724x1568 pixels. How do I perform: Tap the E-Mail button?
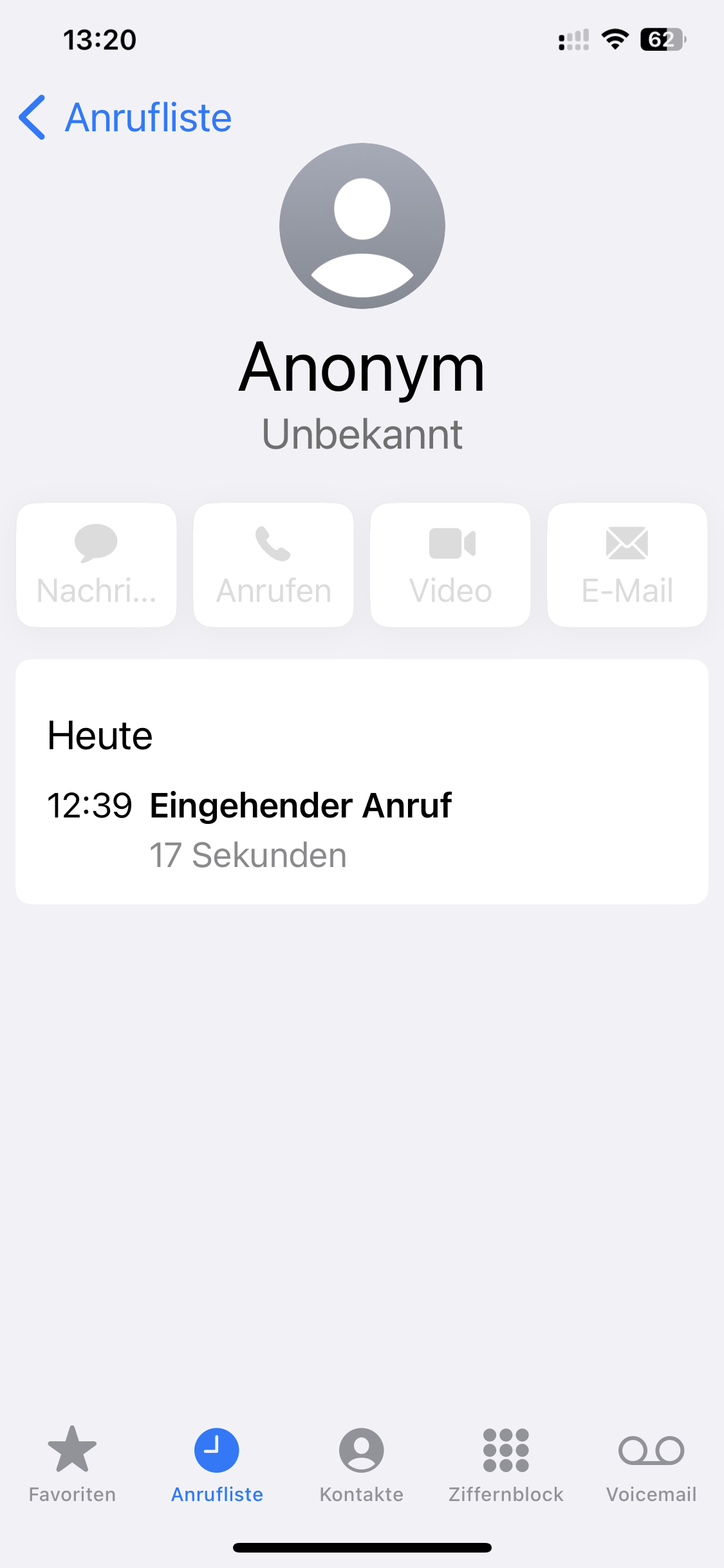[627, 565]
